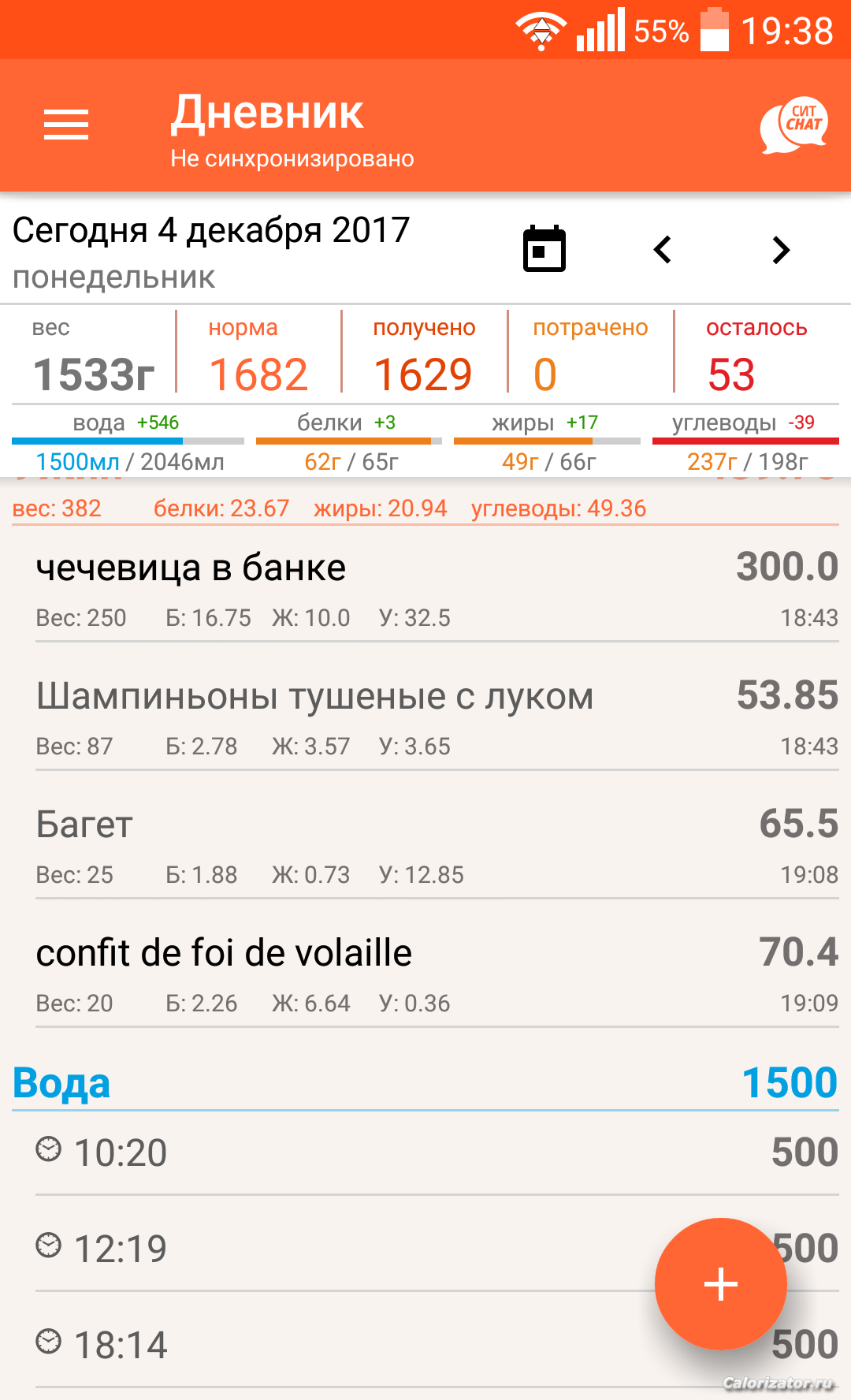The image size is (851, 1400).
Task: Open the Шампиньоны тушеные с луком entry
Action: (437, 717)
